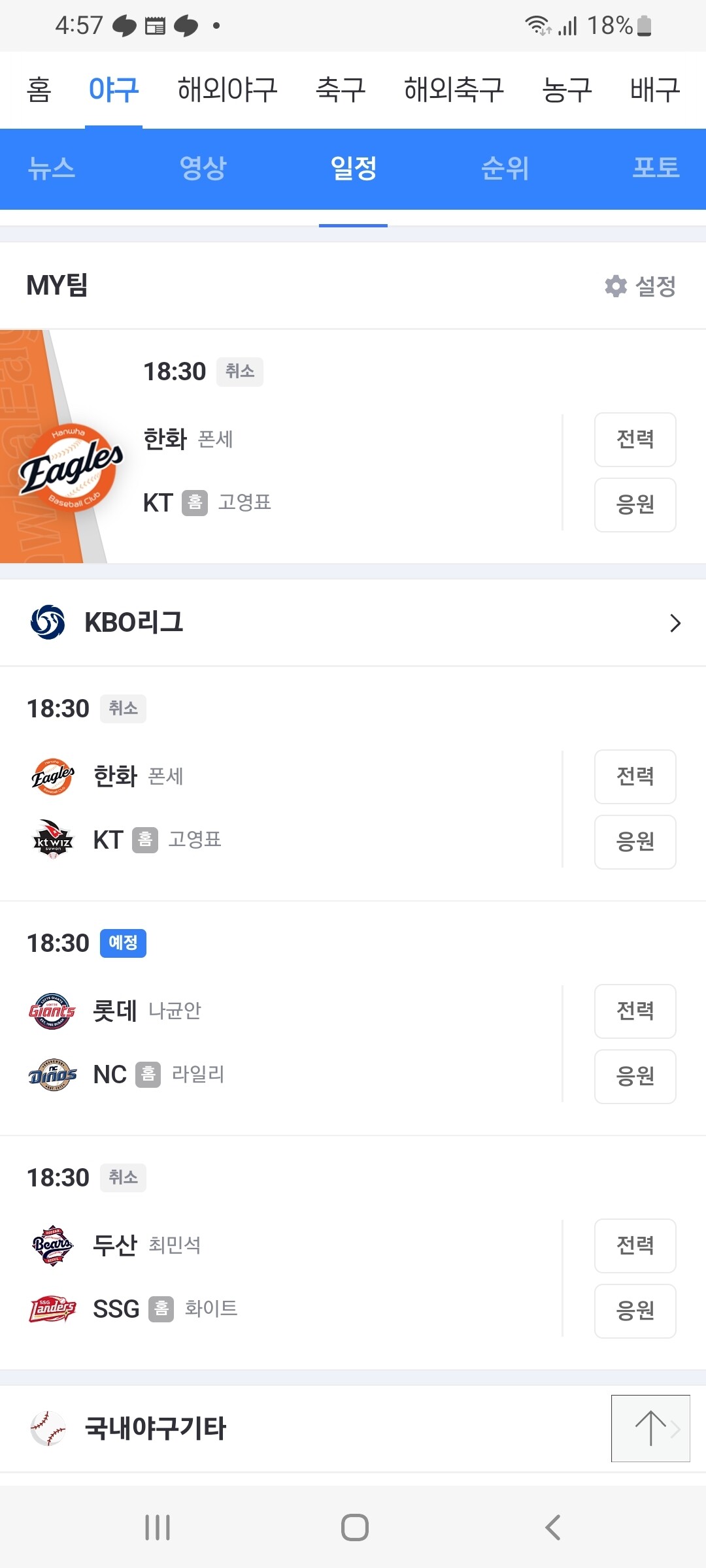The width and height of the screenshot is (706, 1568).
Task: Tap 전력 in the MY팀 한화 card
Action: coord(635,440)
